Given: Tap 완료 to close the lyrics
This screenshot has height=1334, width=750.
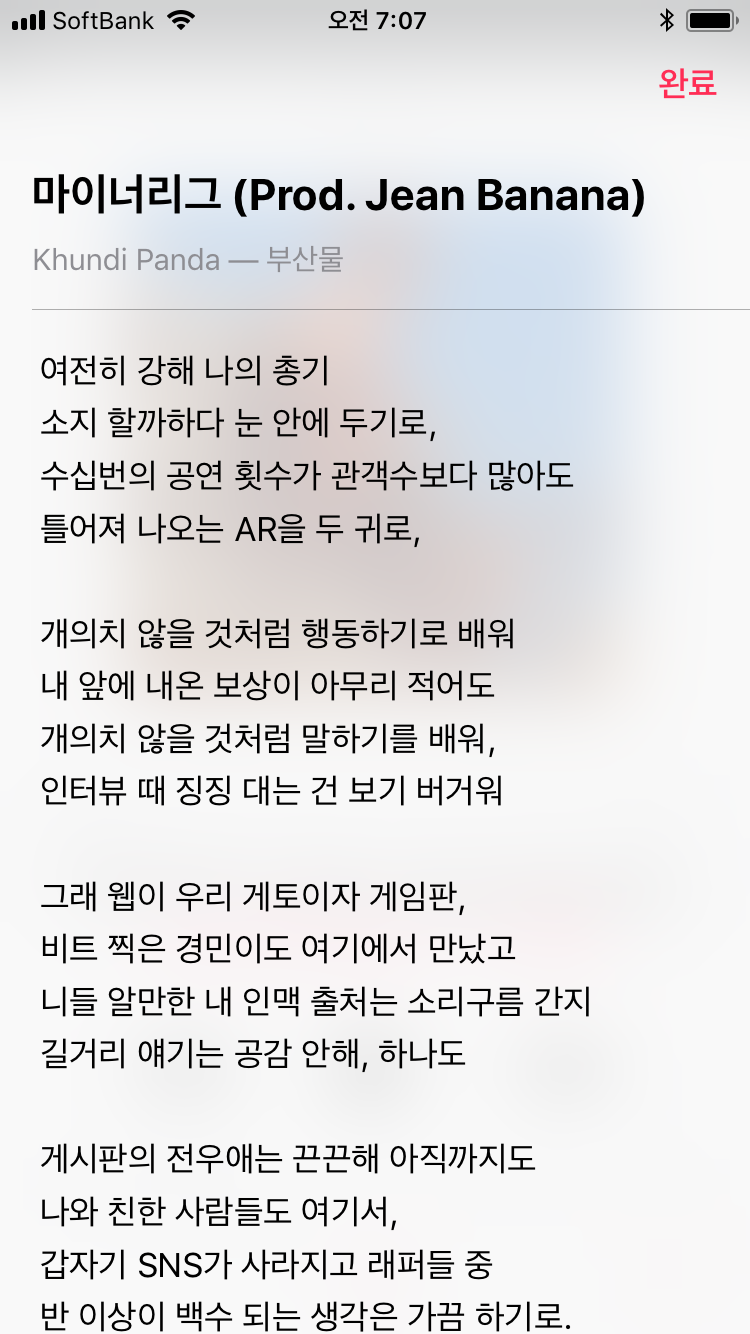Looking at the screenshot, I should point(687,83).
